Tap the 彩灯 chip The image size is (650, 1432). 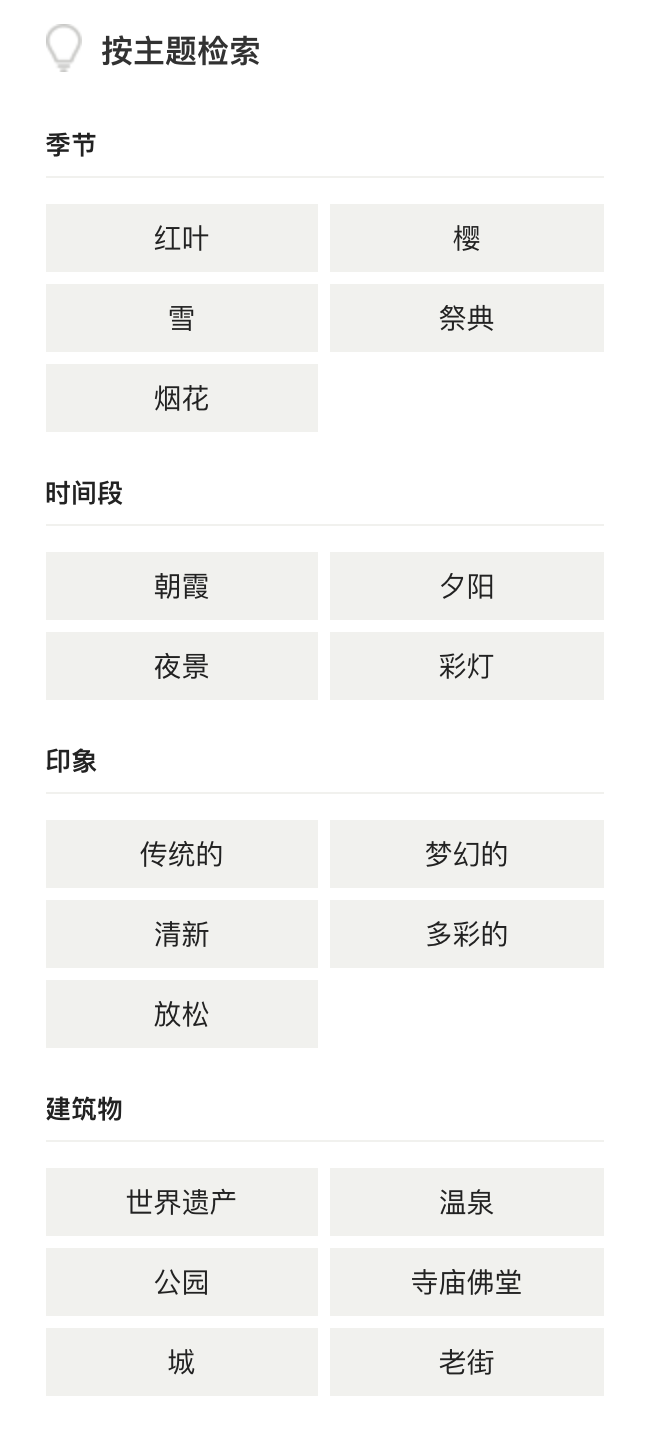coord(467,666)
